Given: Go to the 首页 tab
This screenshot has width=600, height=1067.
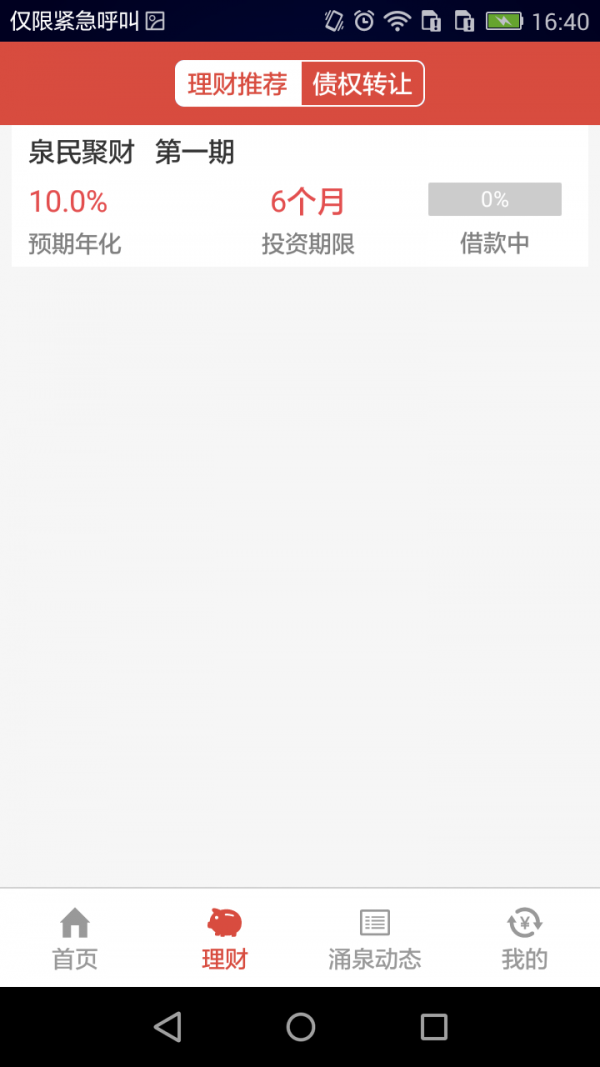Looking at the screenshot, I should tap(75, 938).
